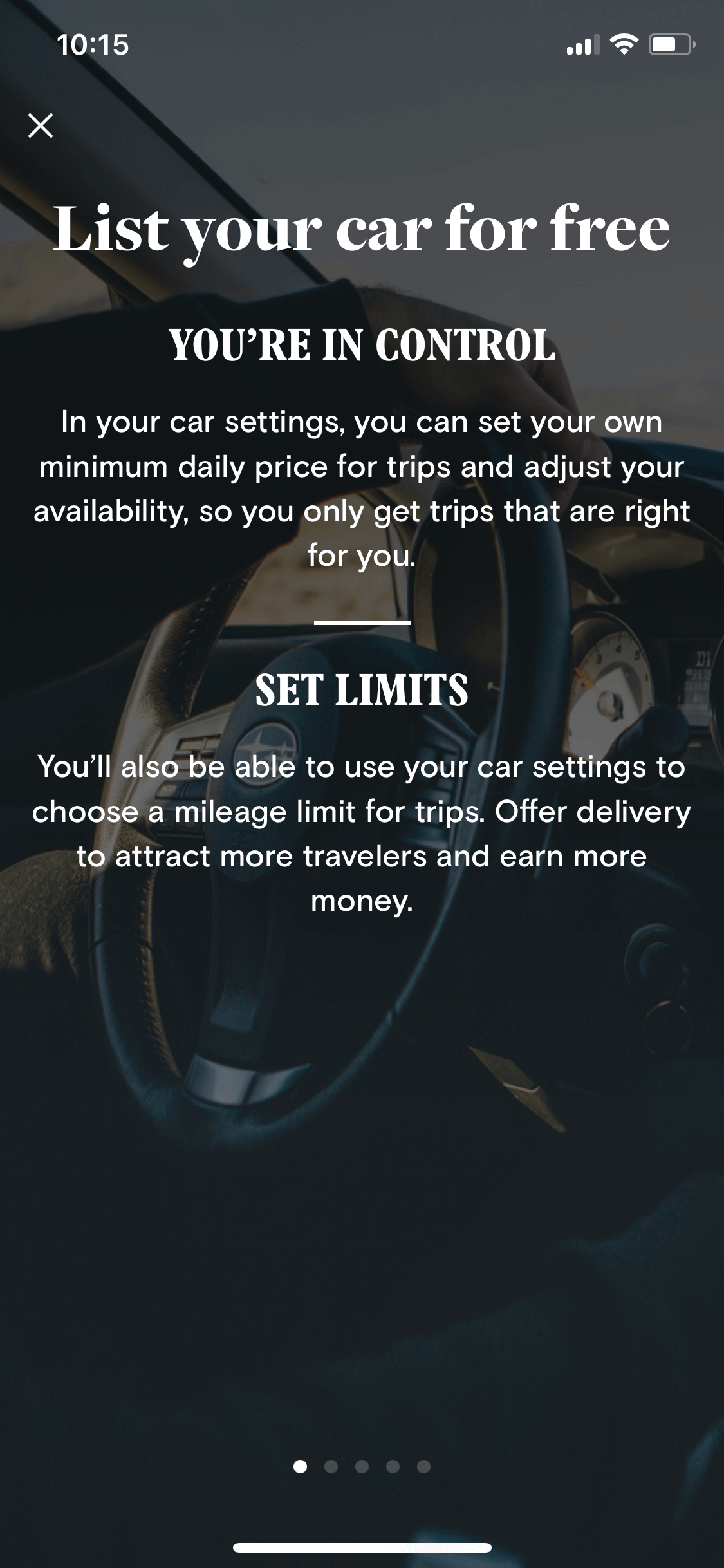This screenshot has height=1568, width=724.
Task: Jump to the second page indicator dot
Action: (x=331, y=1466)
